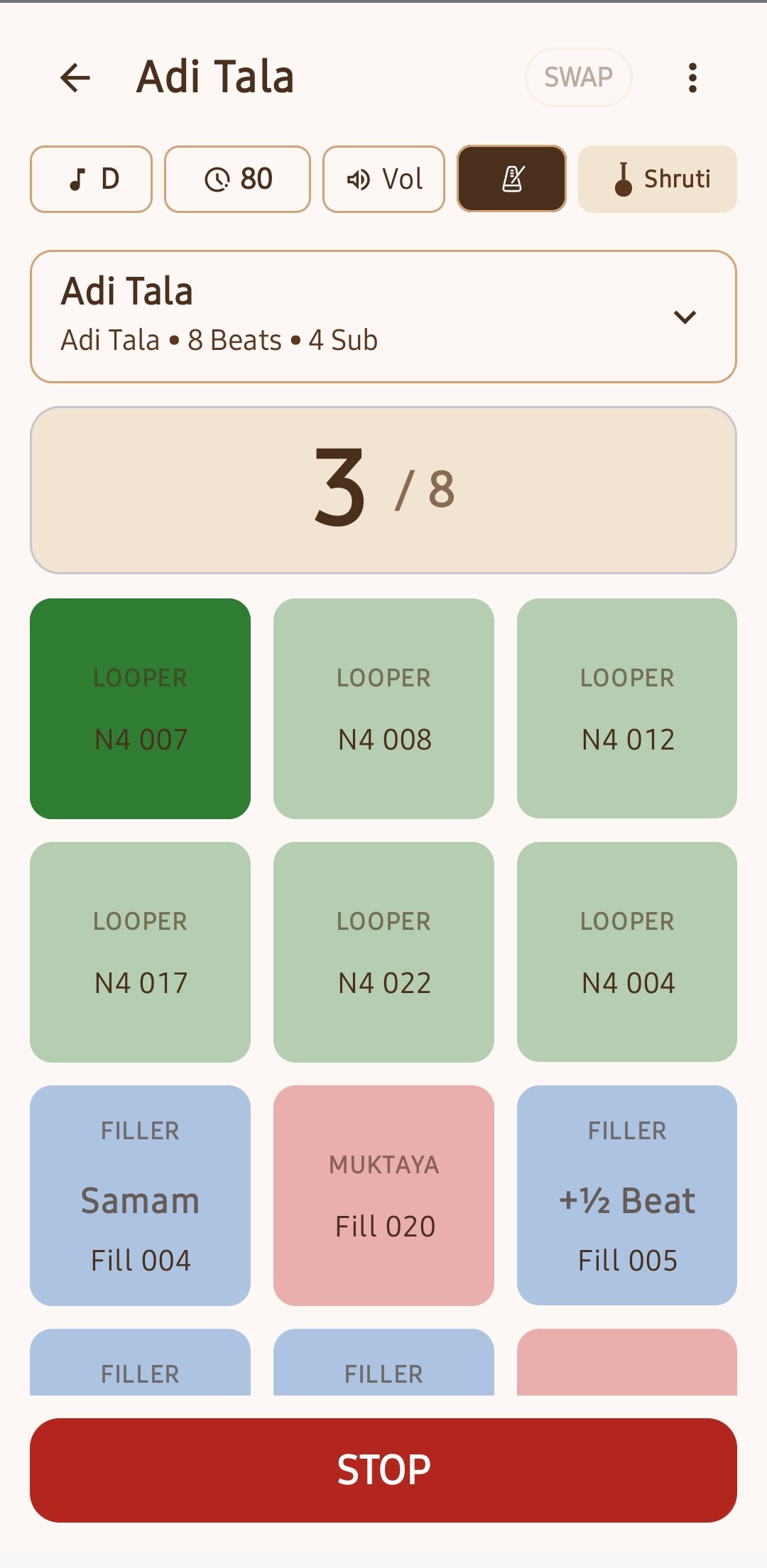Expand the Adi Tala dropdown
Screen dimensions: 767x1568
[x=383, y=317]
